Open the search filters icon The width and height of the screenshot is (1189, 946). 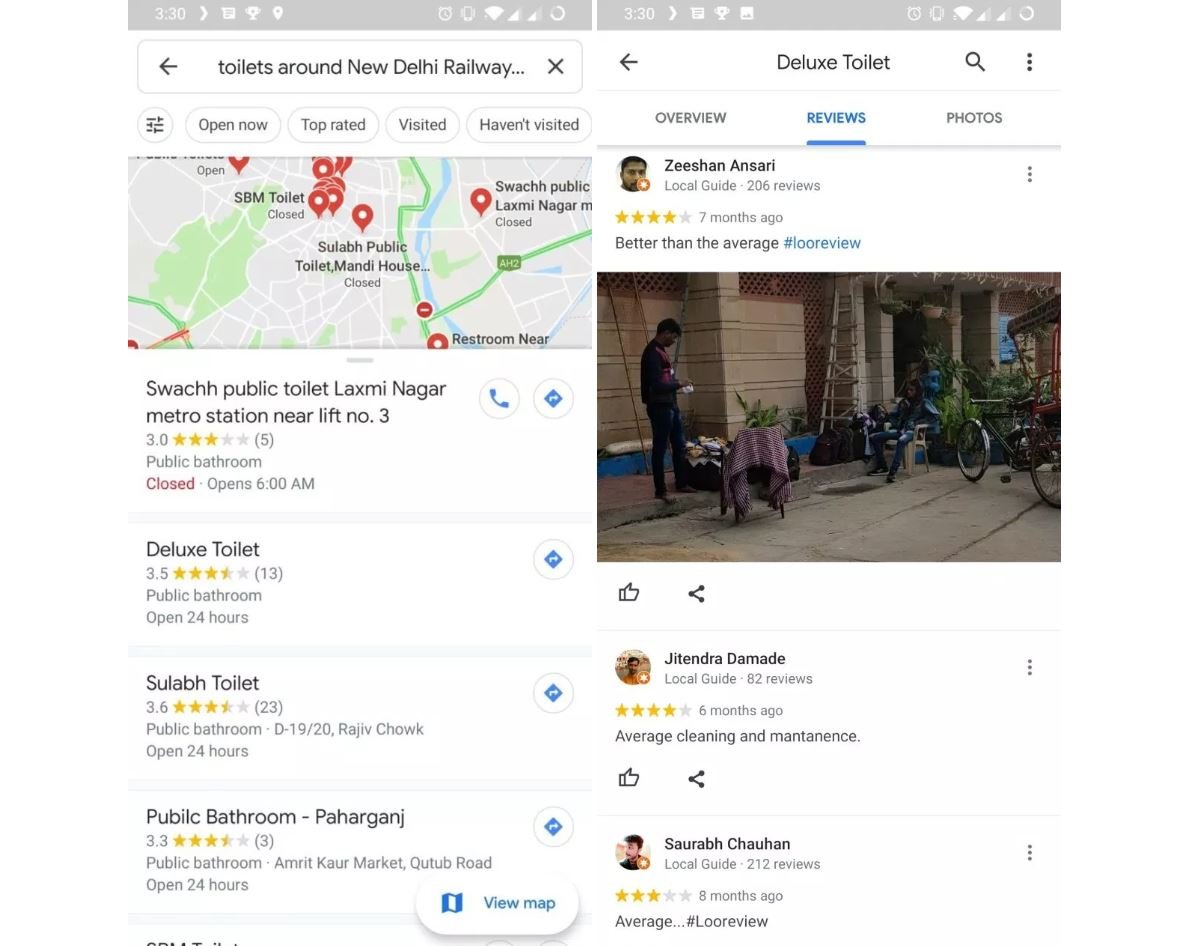155,125
